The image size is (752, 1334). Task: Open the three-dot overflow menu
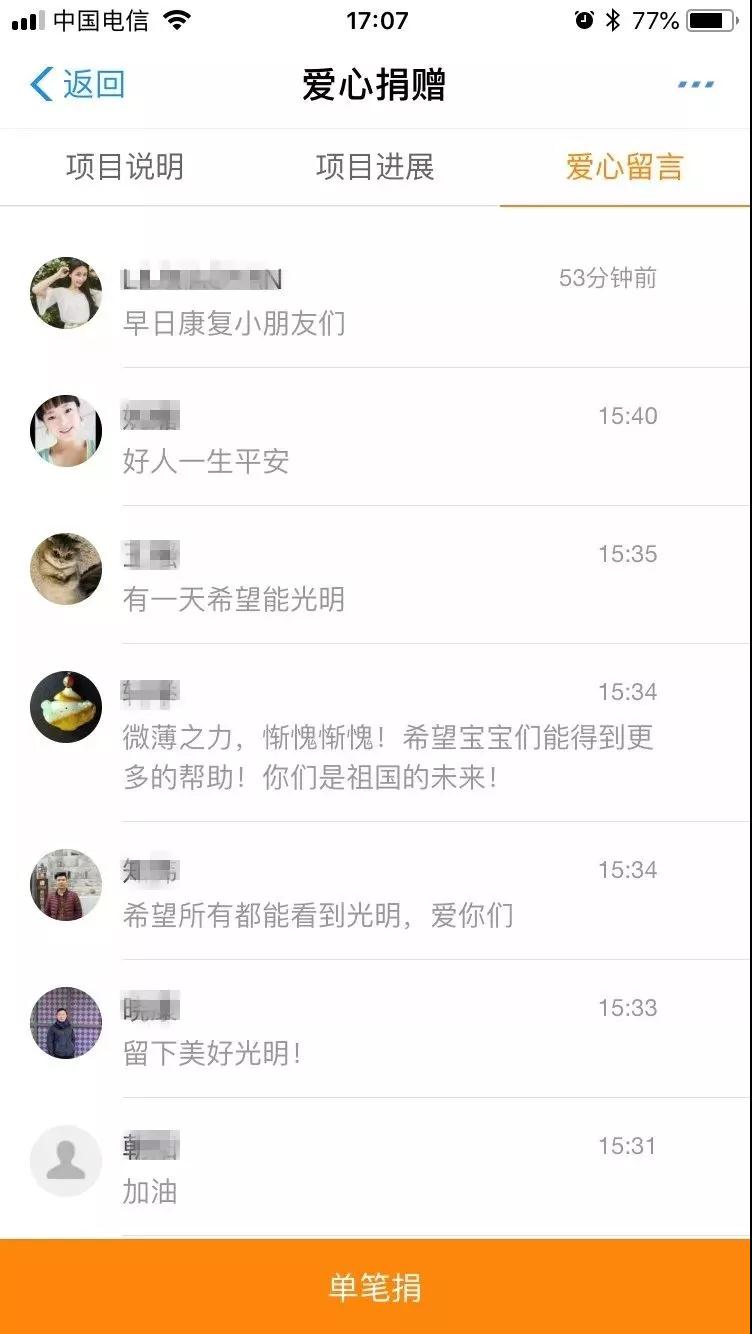[695, 85]
